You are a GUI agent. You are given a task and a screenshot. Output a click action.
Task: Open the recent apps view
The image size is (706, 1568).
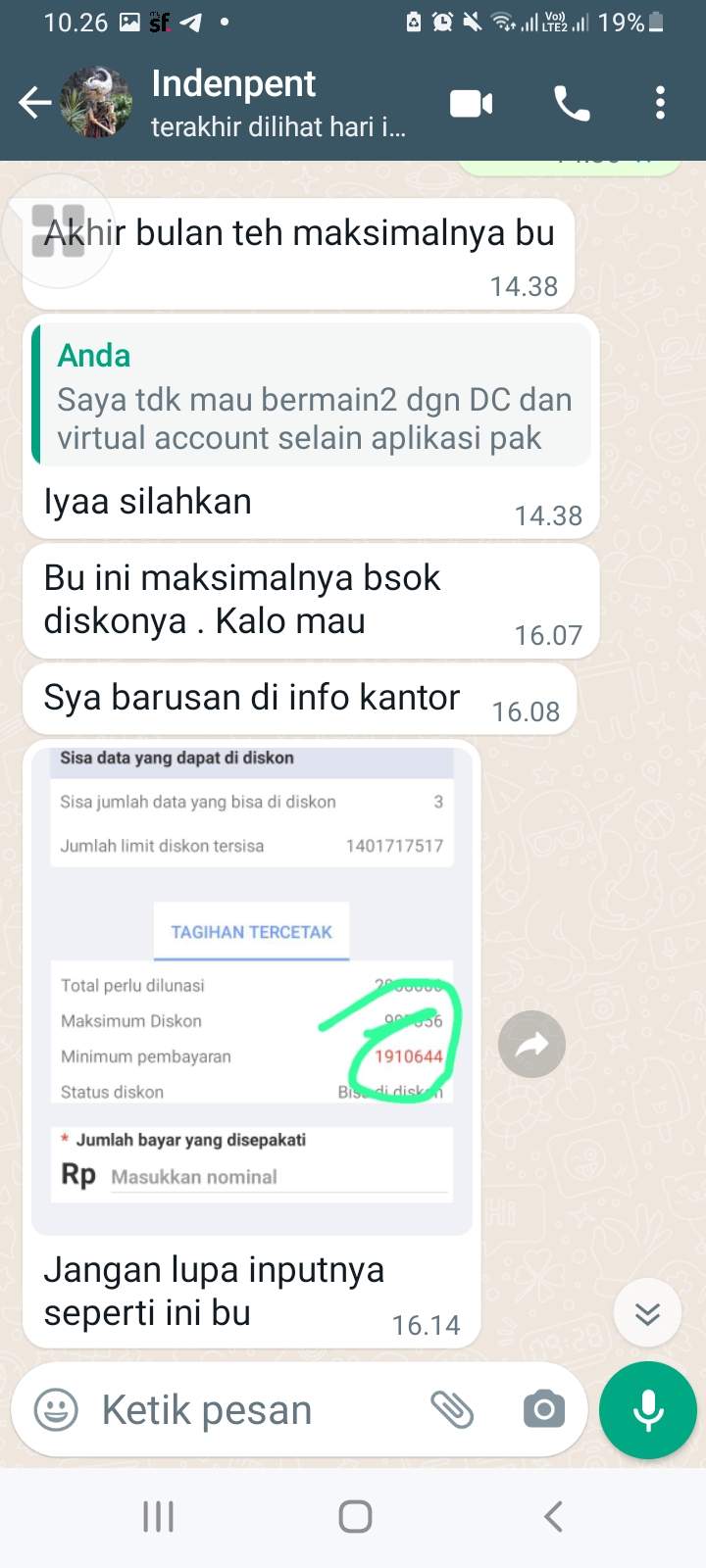click(158, 1516)
